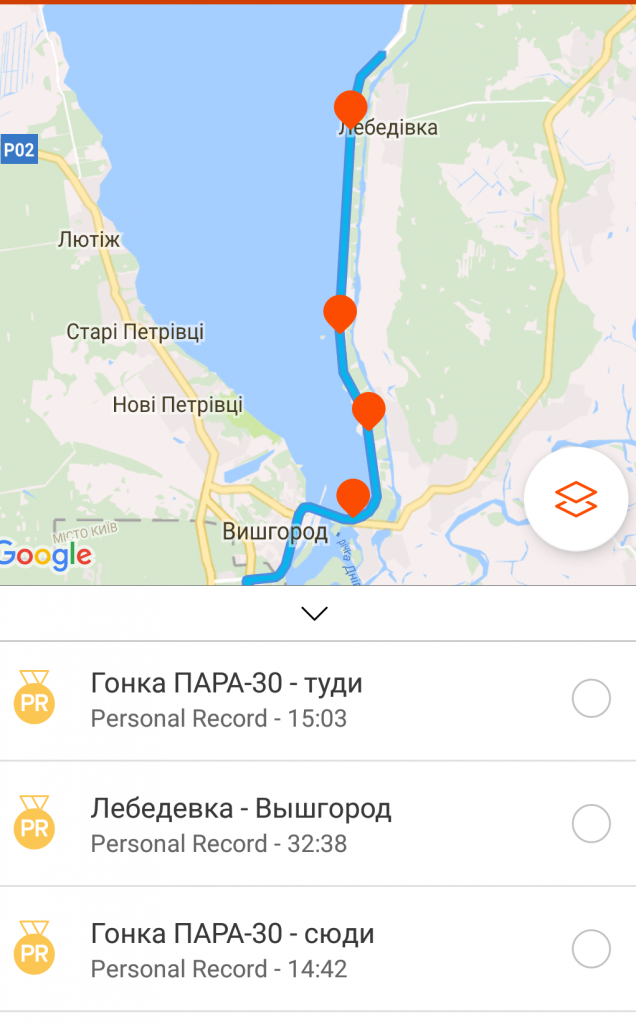This screenshot has width=636, height=1024.
Task: Tap the orange map pin near Вишгород
Action: pos(353,495)
